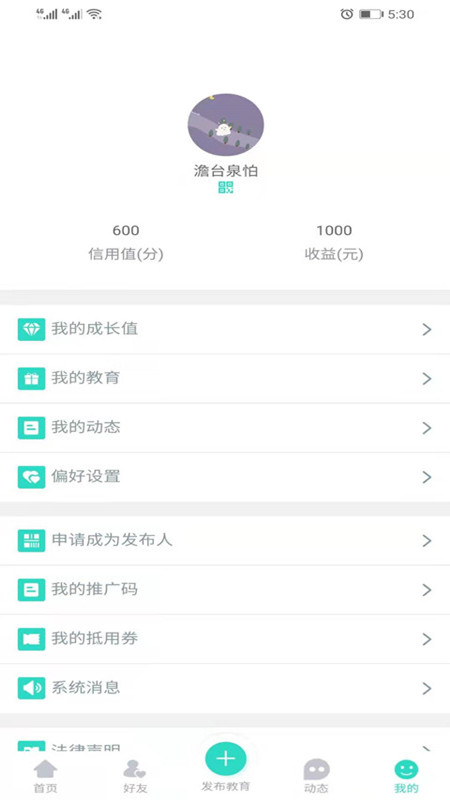This screenshot has width=450, height=800.
Task: Open 偏好设置 preferences
Action: pos(225,477)
